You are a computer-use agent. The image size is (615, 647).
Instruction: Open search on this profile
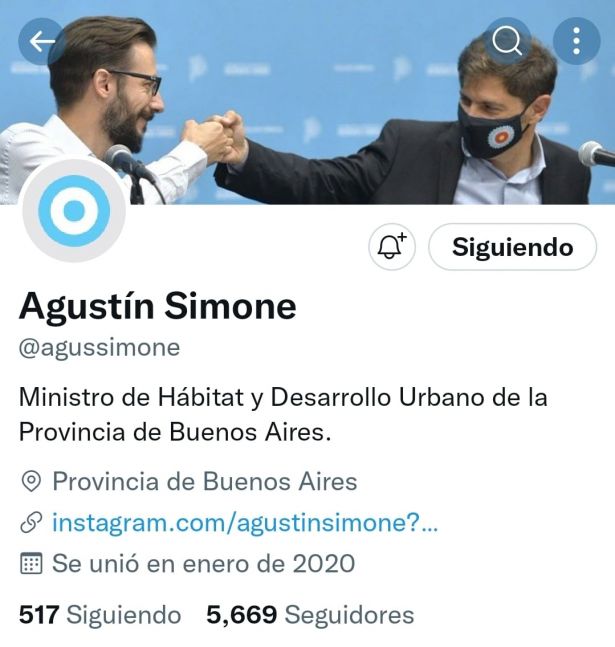[507, 41]
